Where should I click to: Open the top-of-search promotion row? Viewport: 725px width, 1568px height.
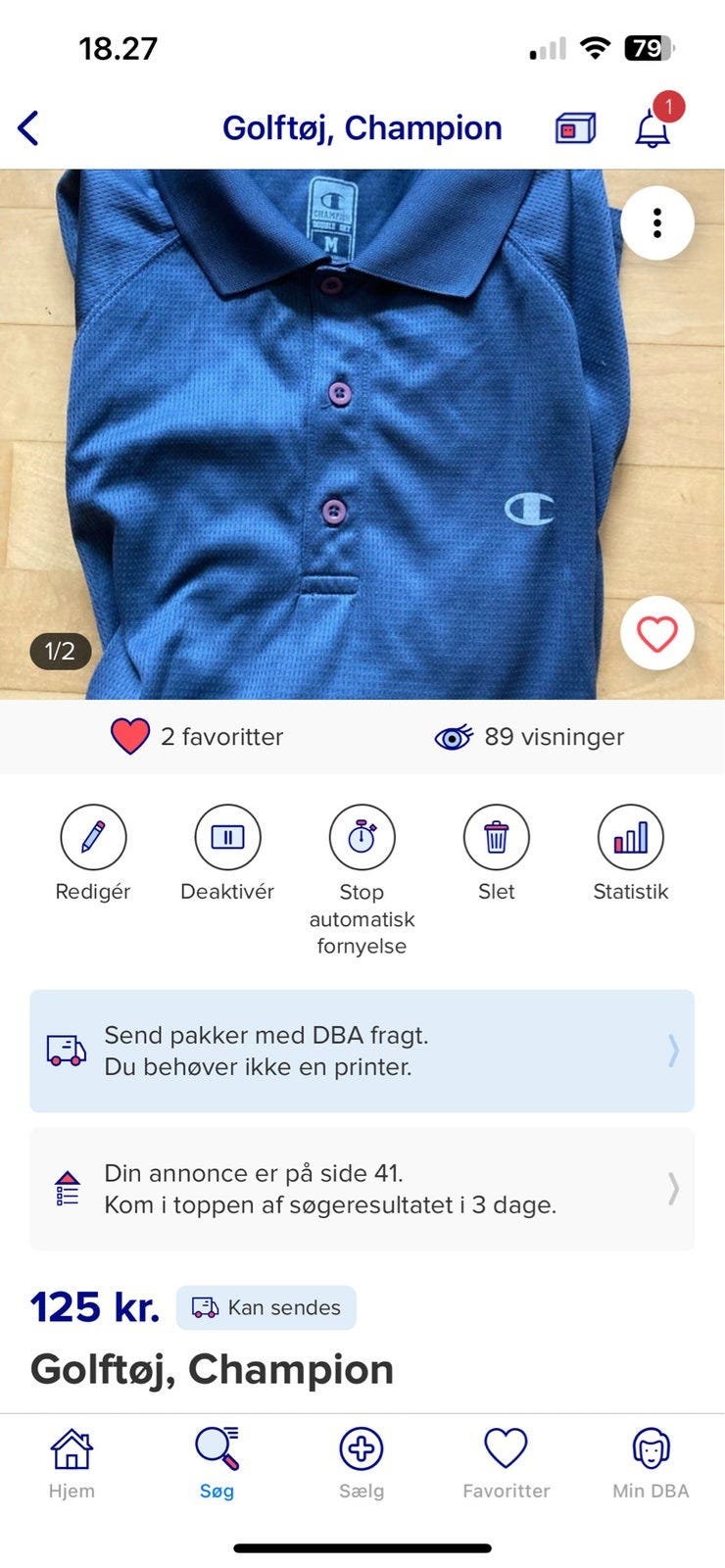tap(362, 1189)
